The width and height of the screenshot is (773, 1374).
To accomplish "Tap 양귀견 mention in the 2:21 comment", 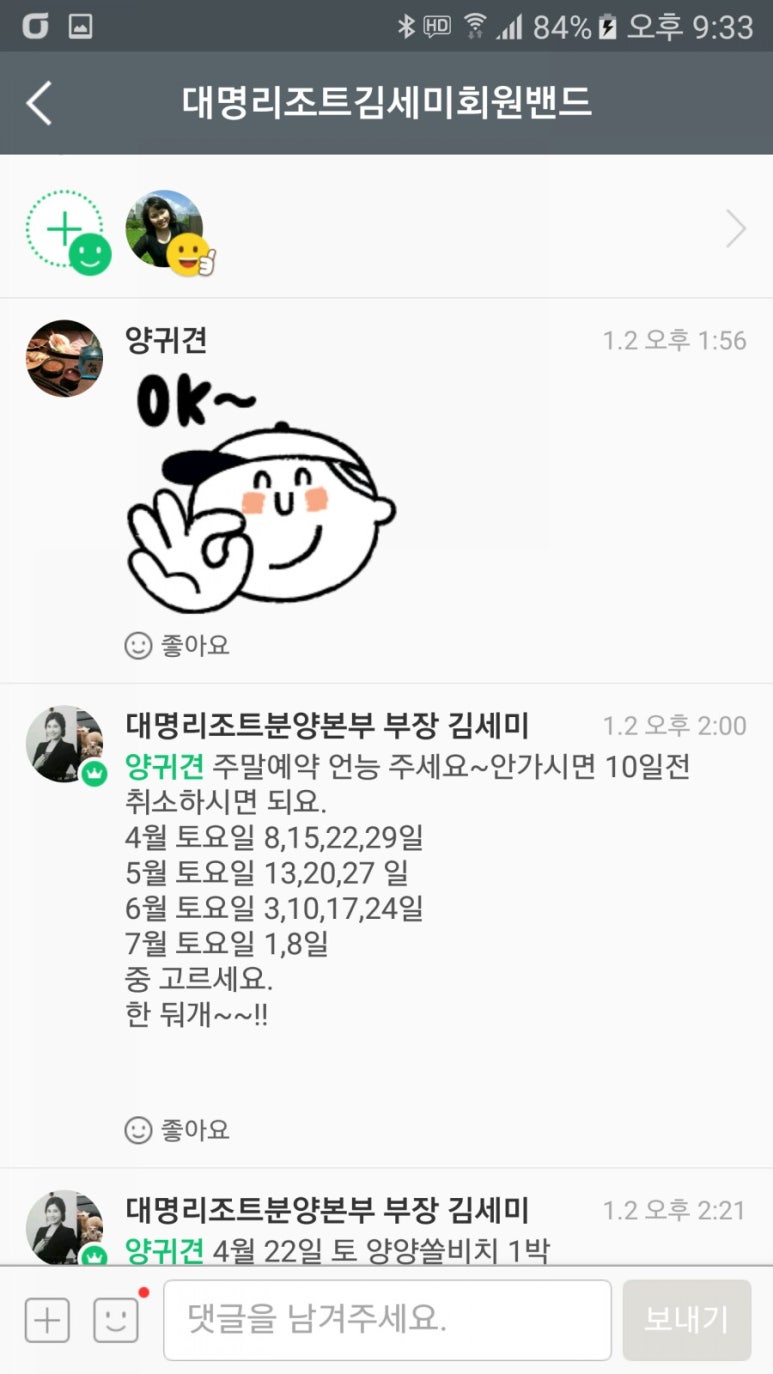I will [164, 1250].
